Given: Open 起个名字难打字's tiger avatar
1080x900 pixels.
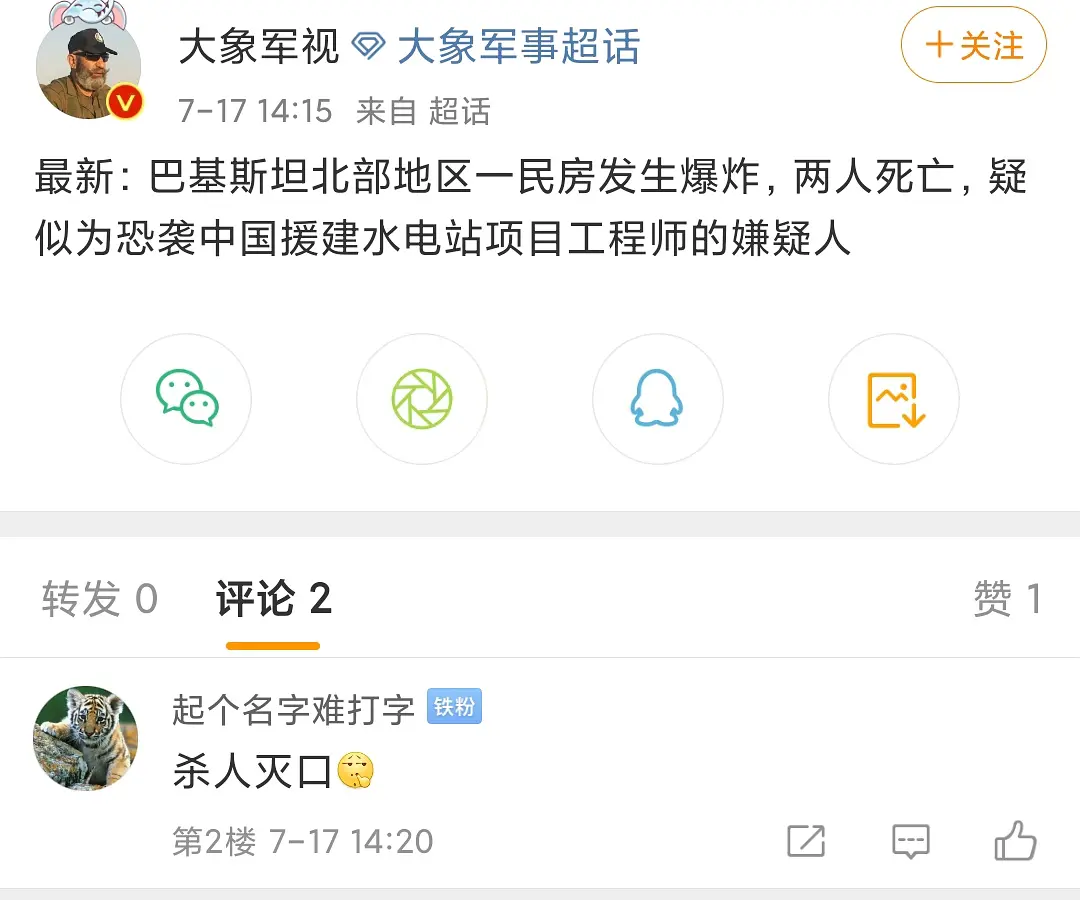Looking at the screenshot, I should (x=85, y=738).
